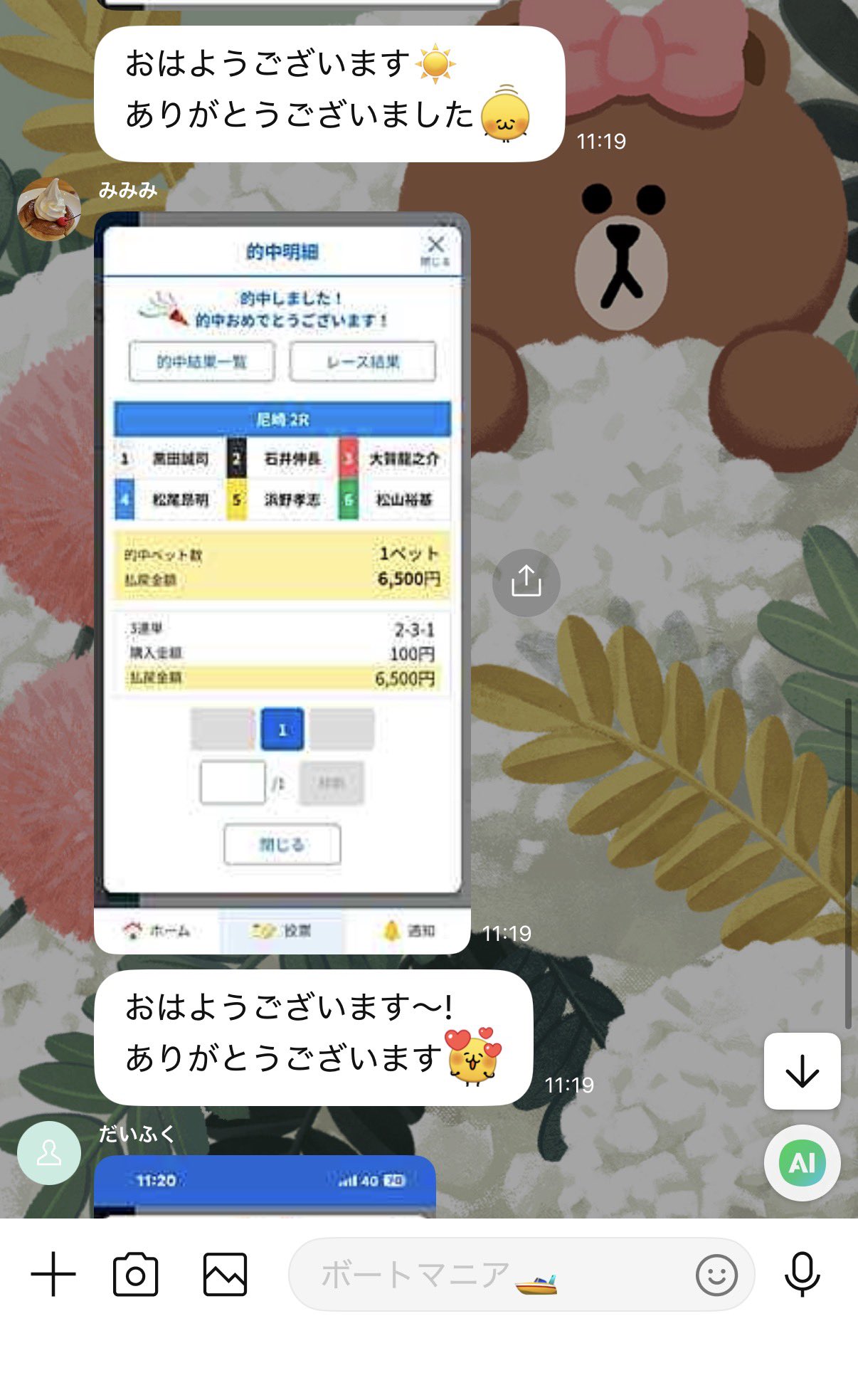Open the camera to take a photo
This screenshot has height=1400, width=858.
click(x=135, y=1274)
